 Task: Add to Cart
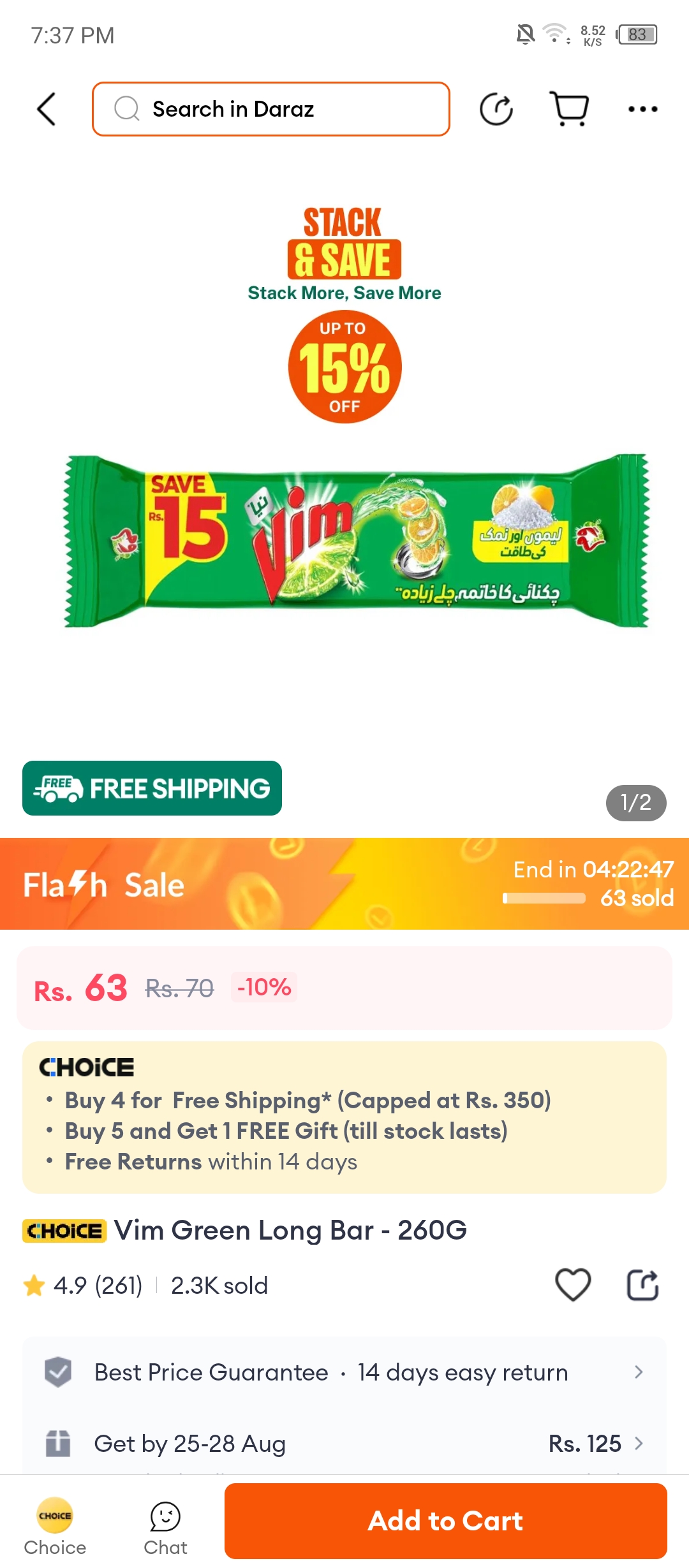point(445,1521)
